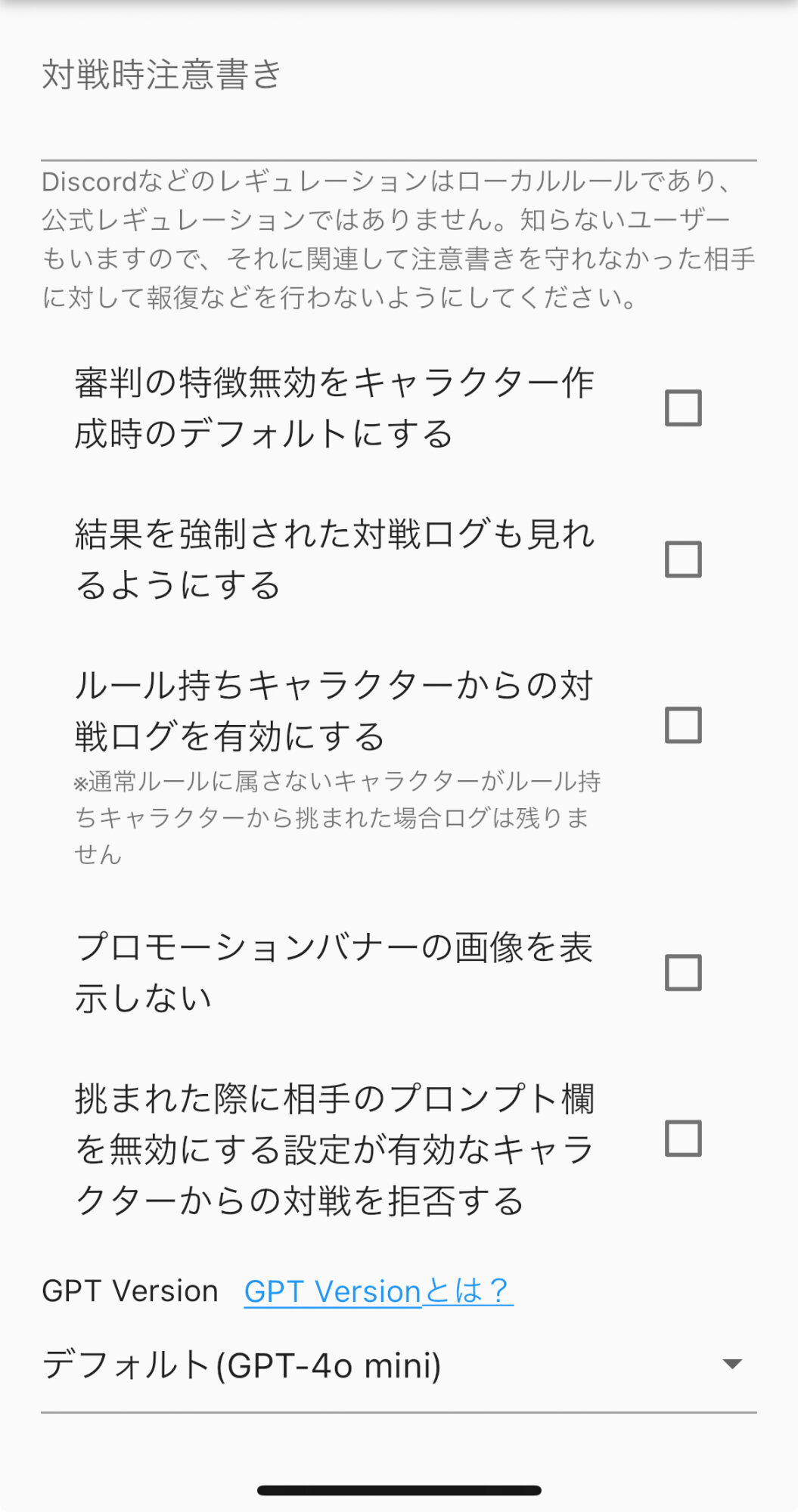The image size is (798, 1512).
Task: Tap the 対戦時注意書き text field
Action: (x=399, y=113)
